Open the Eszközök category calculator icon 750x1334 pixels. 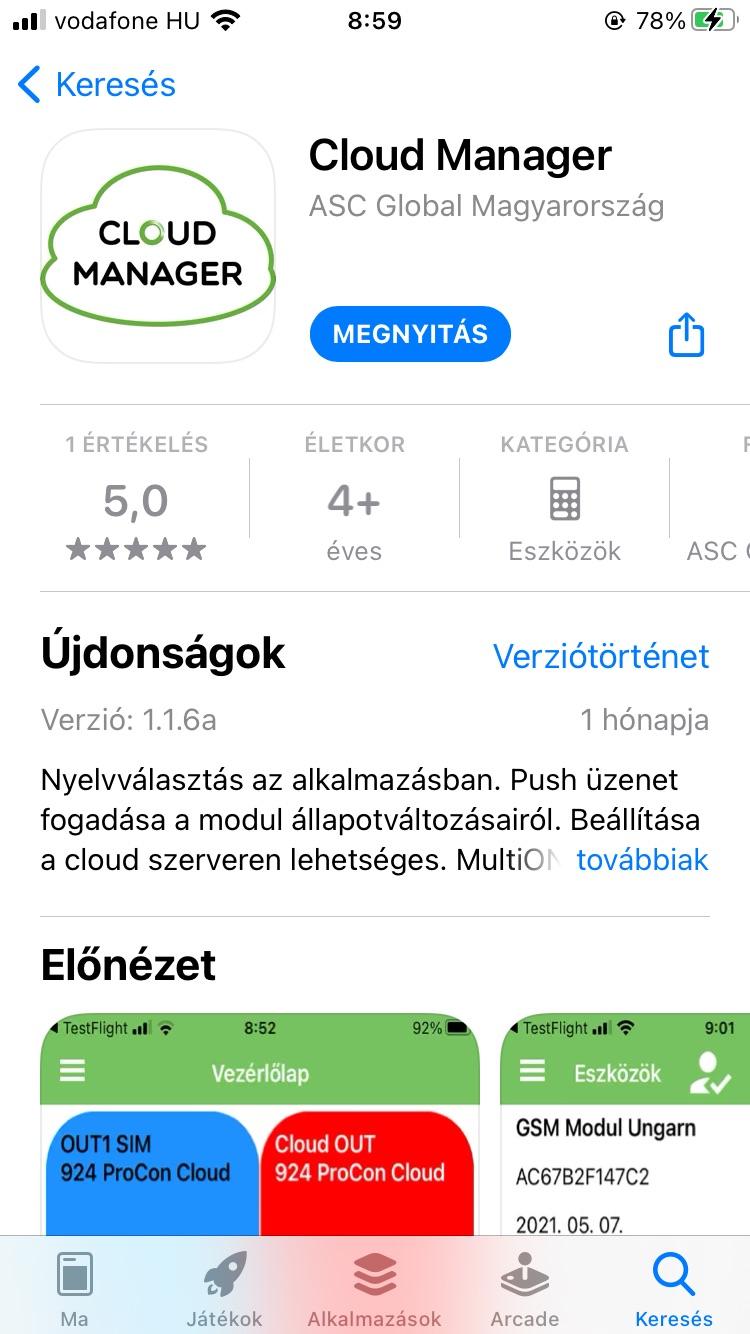pyautogui.click(x=564, y=497)
